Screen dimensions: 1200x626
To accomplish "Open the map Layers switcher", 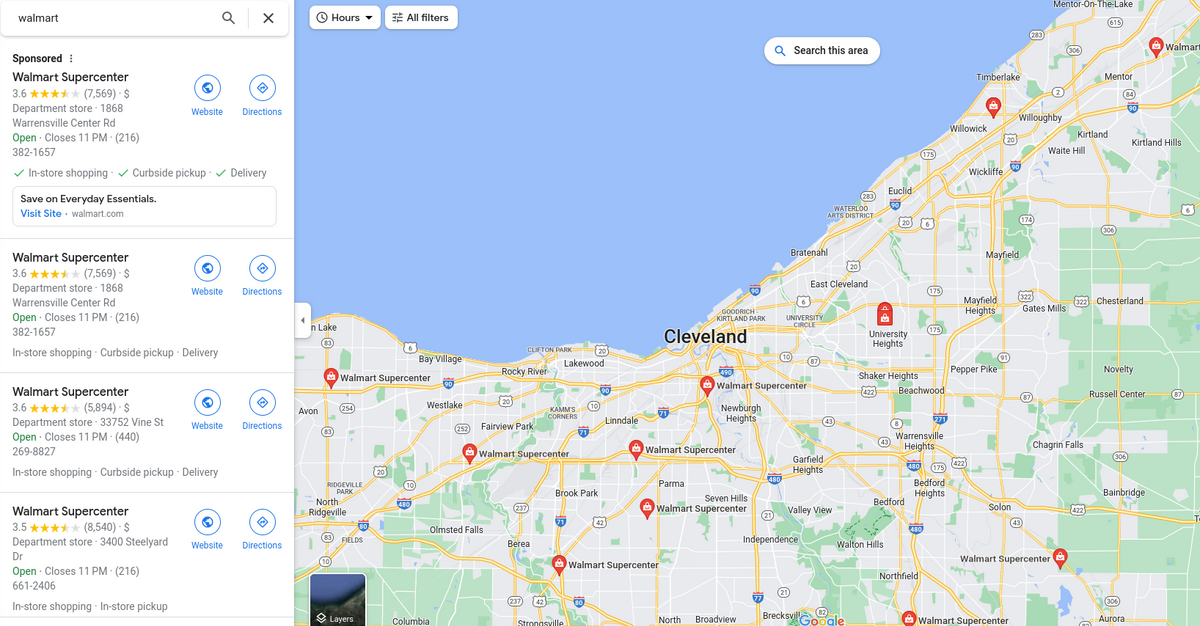I will click(337, 599).
